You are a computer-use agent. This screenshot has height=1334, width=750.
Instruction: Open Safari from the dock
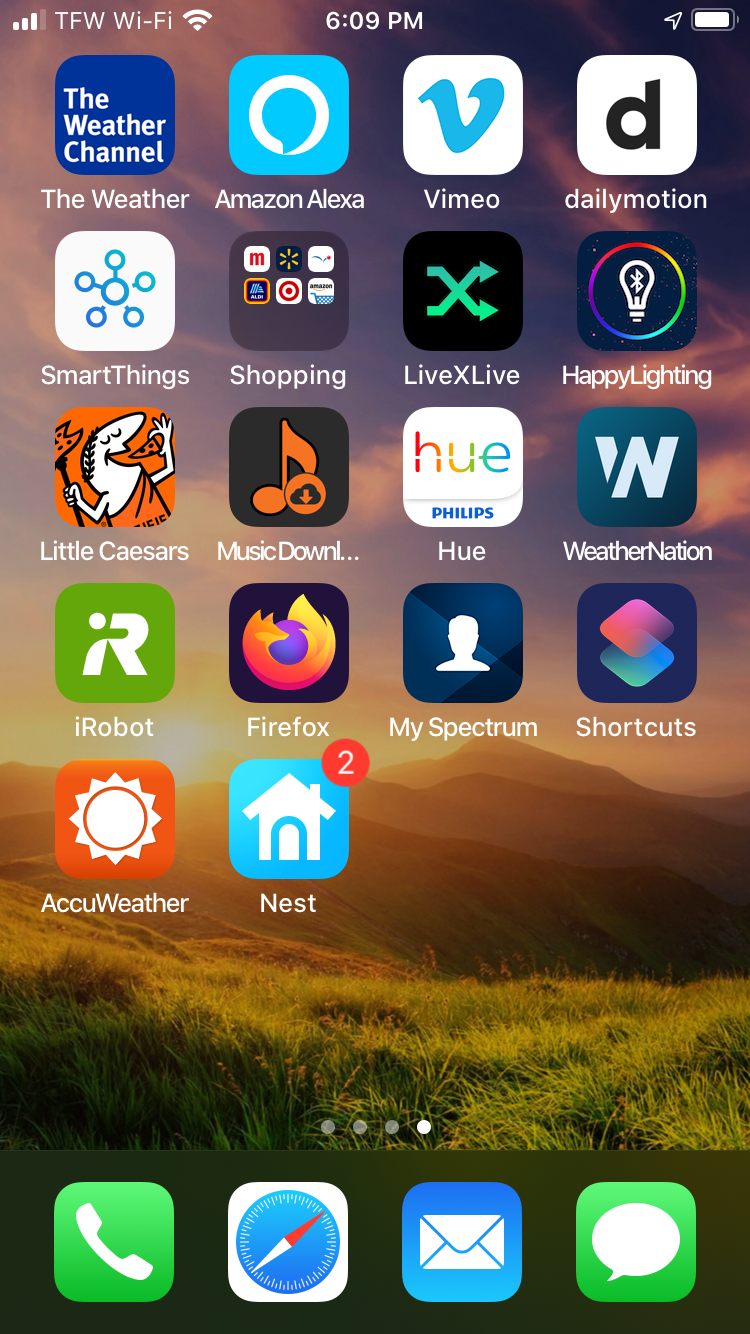click(288, 1242)
